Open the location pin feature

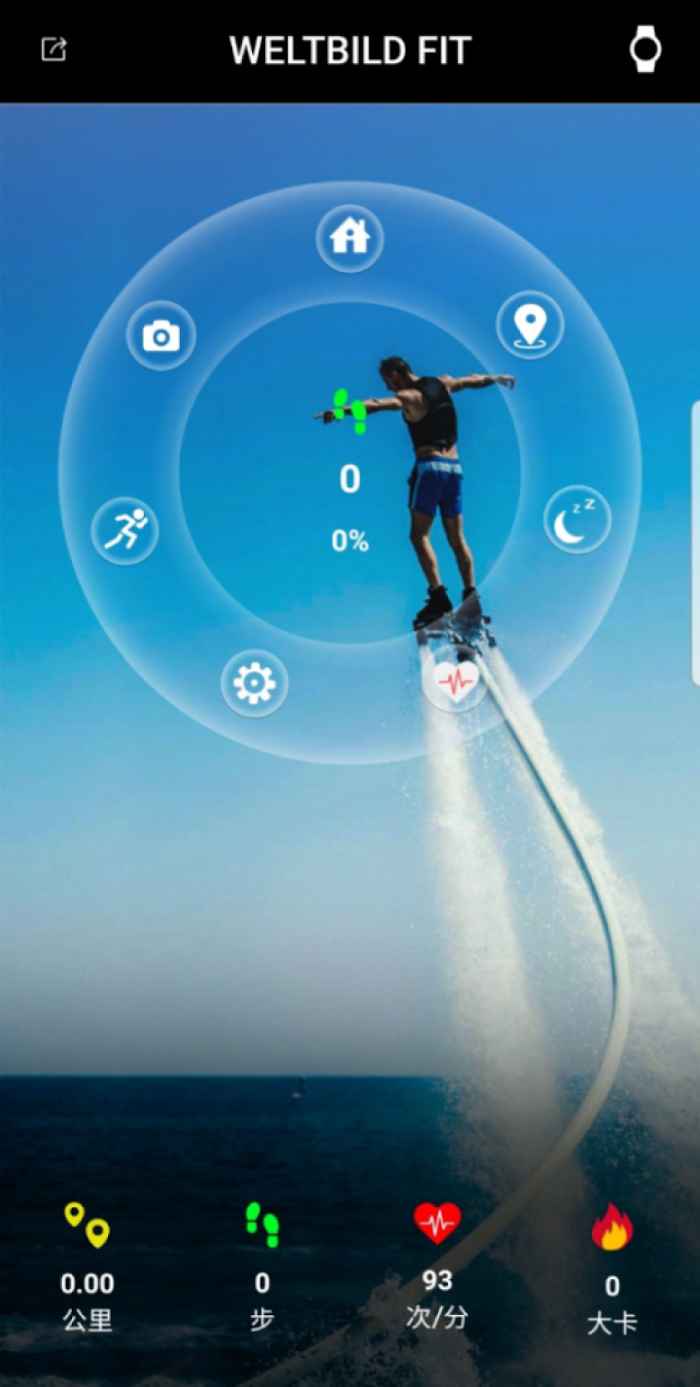[530, 325]
